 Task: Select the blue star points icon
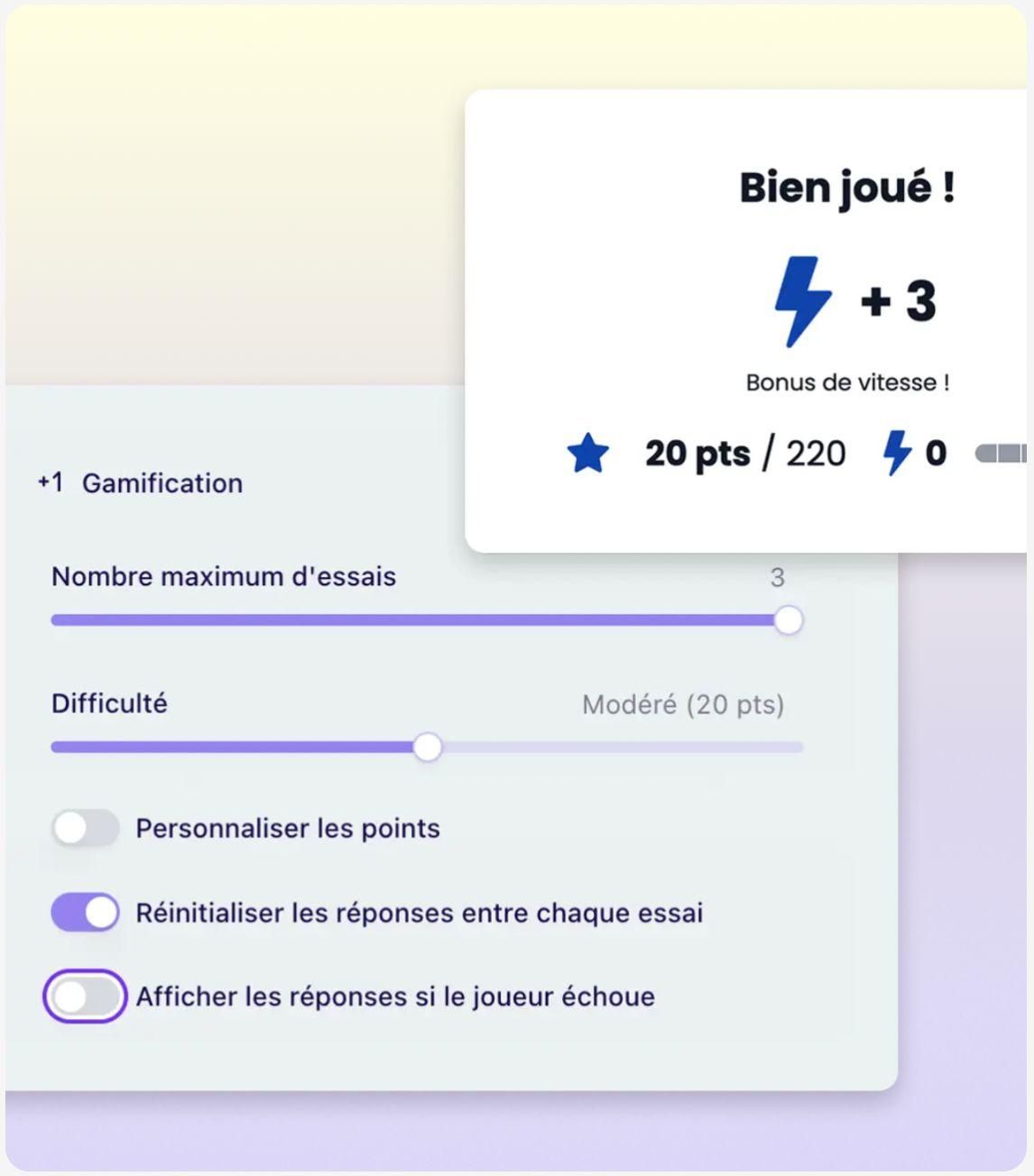click(588, 454)
